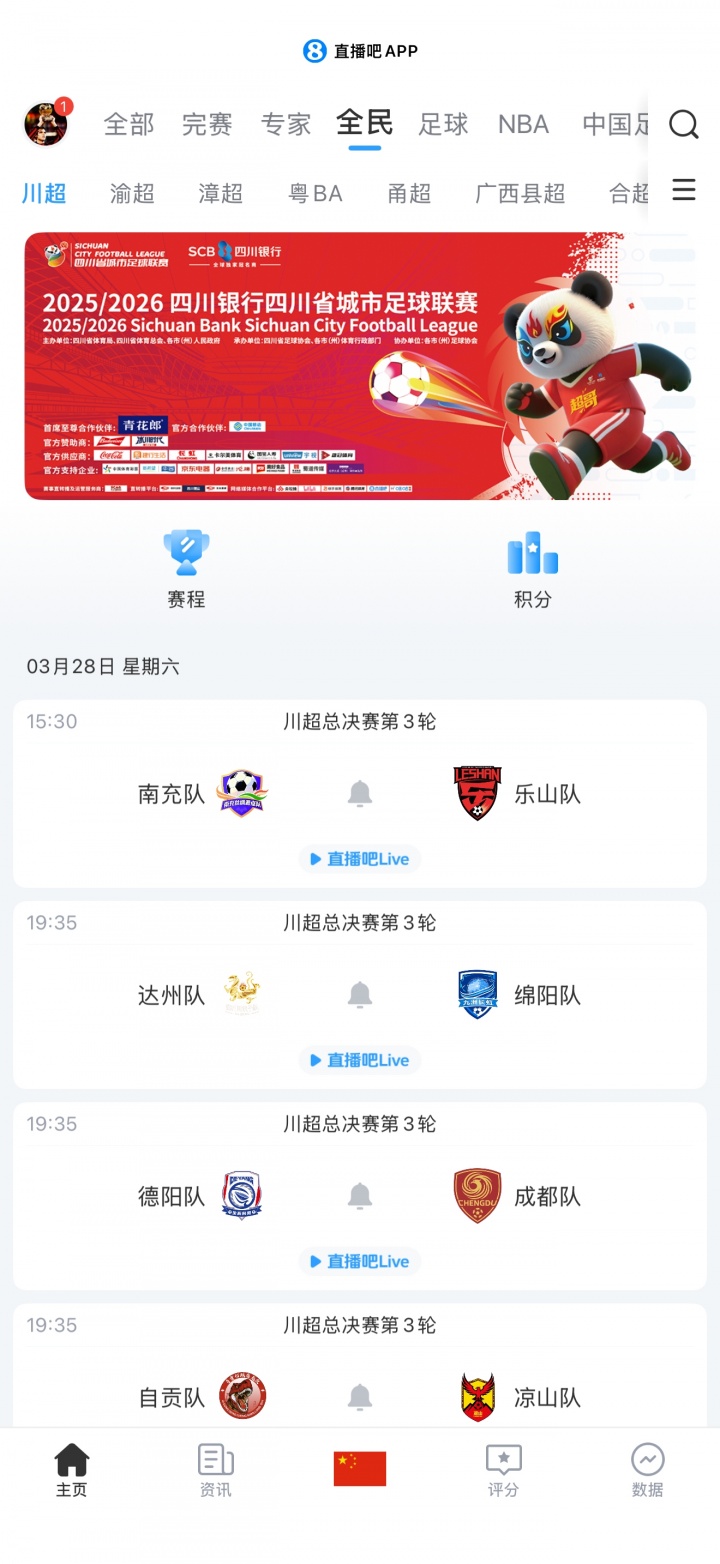
Task: Open the China flag section in bottom bar
Action: [359, 1467]
